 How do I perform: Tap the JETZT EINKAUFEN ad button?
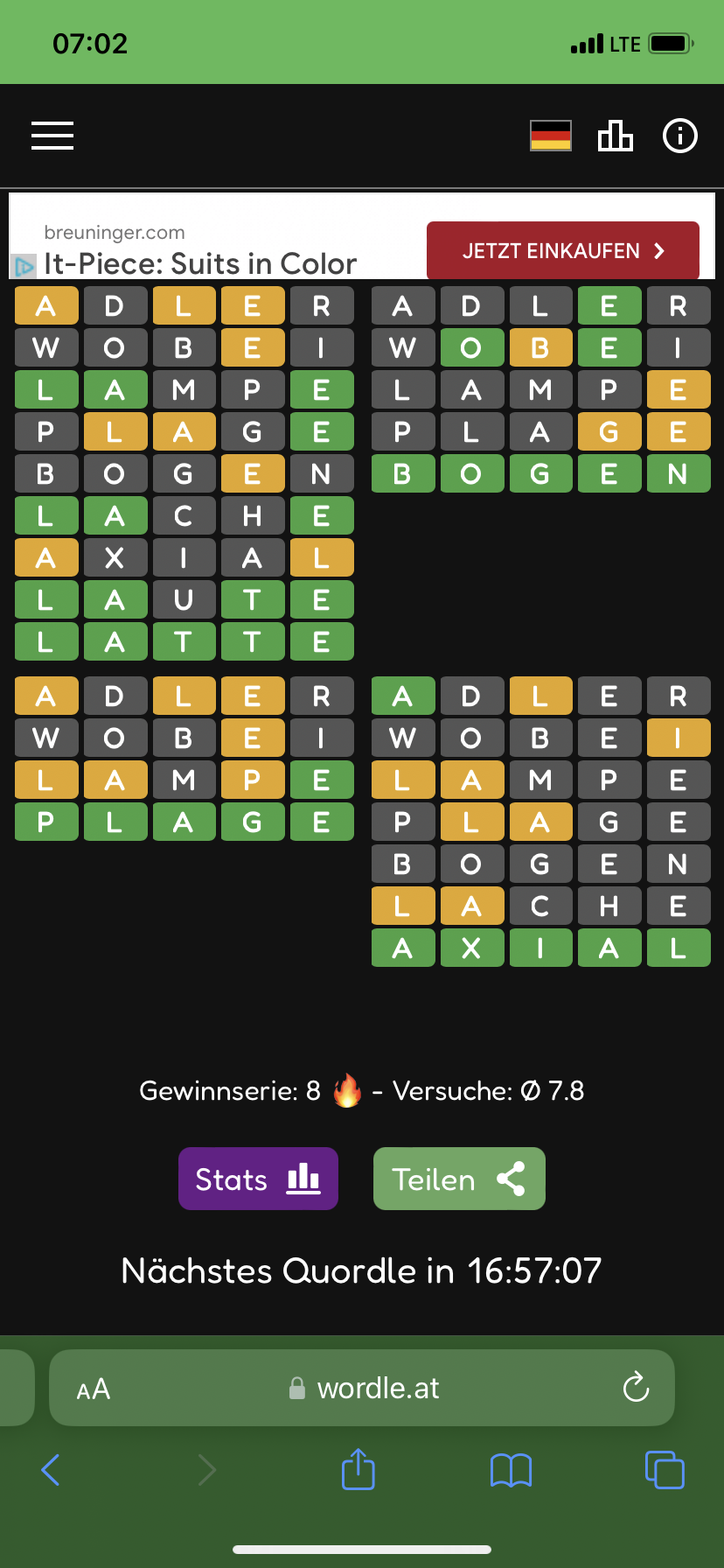562,251
